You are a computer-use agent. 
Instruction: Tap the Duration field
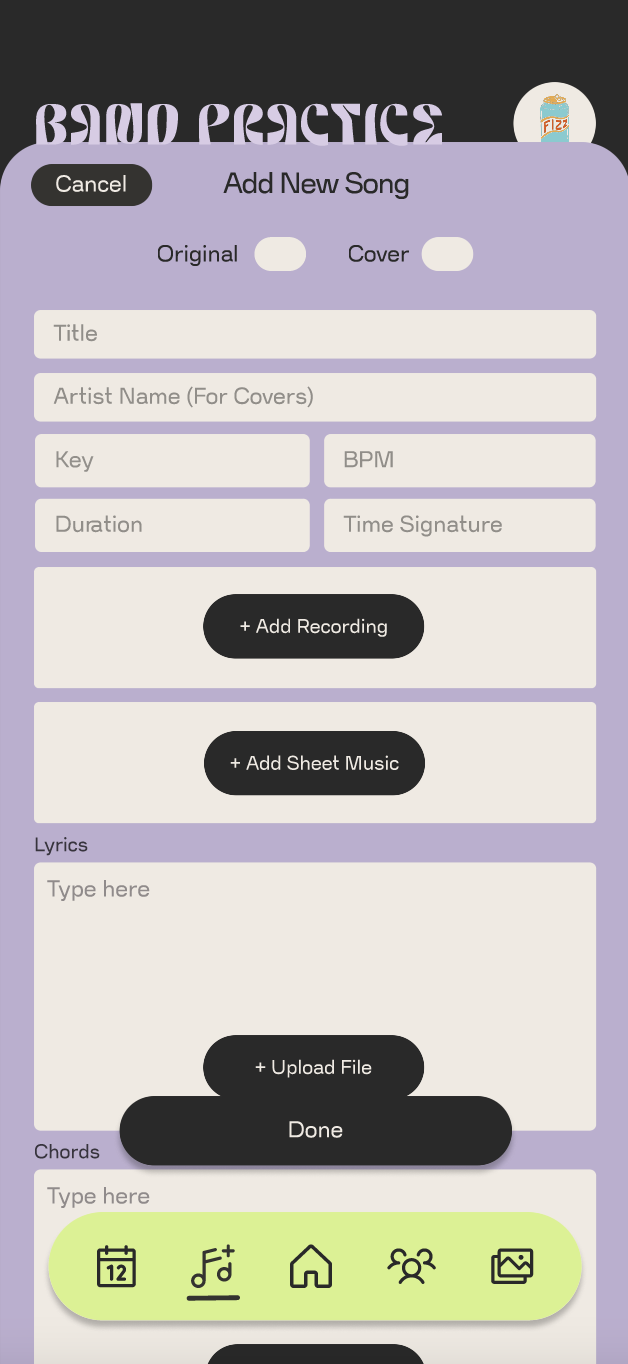[x=172, y=525]
